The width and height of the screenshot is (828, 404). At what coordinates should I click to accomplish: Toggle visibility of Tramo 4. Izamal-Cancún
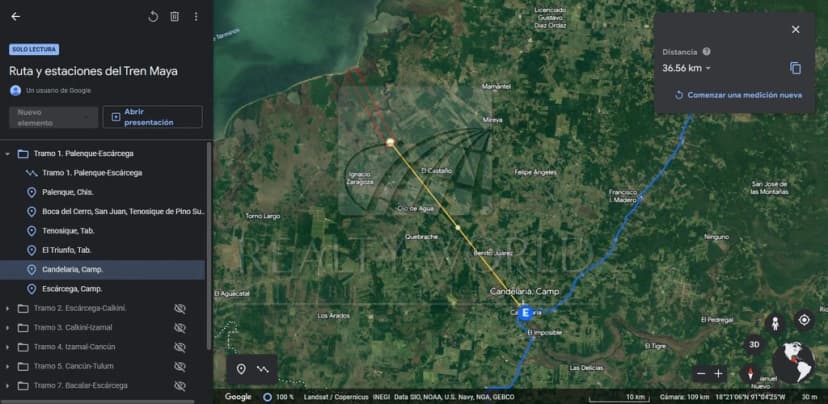tap(180, 347)
